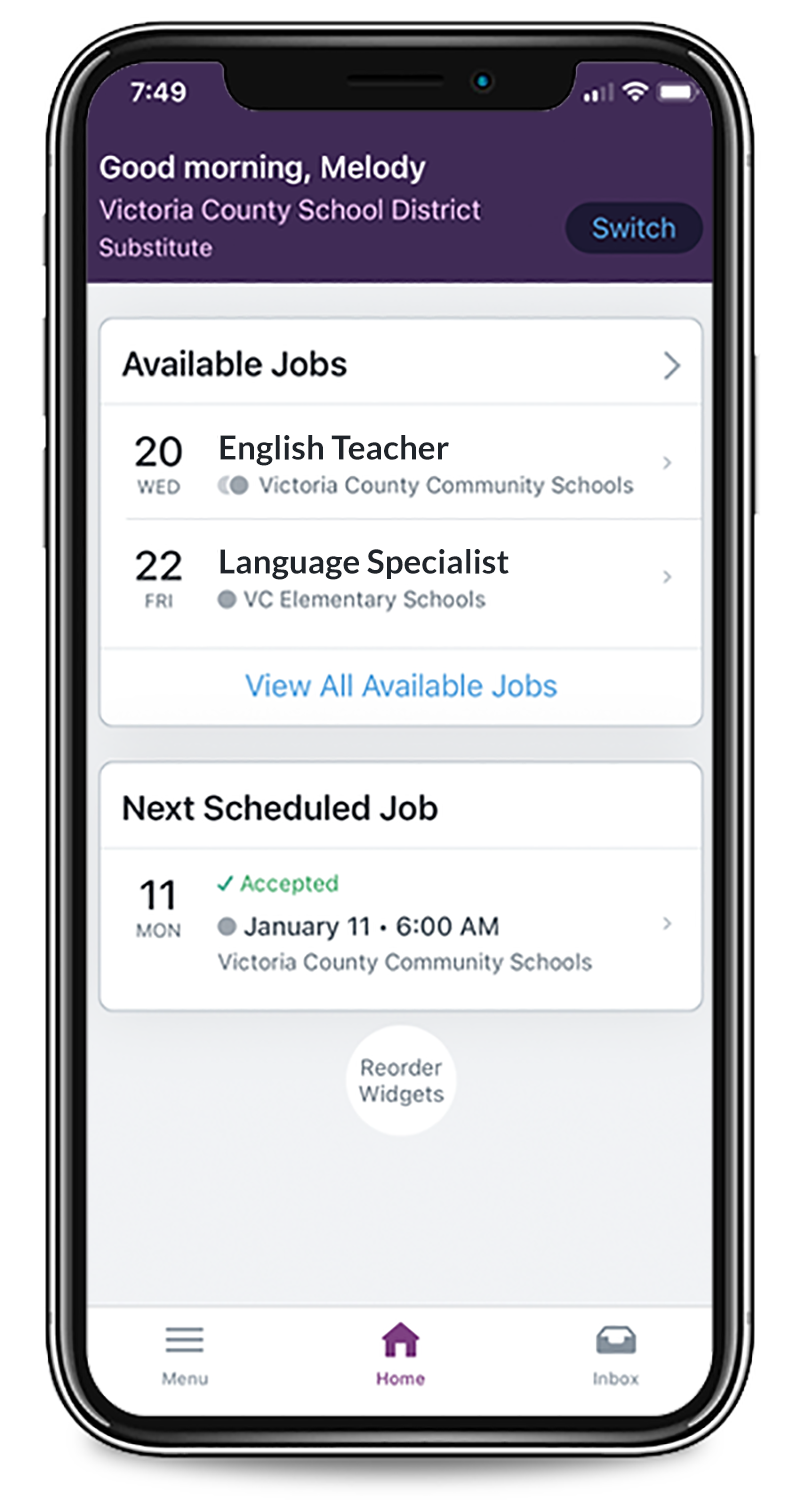Viewport: 800px width, 1500px height.
Task: Open the Language Specialist job
Action: click(401, 578)
